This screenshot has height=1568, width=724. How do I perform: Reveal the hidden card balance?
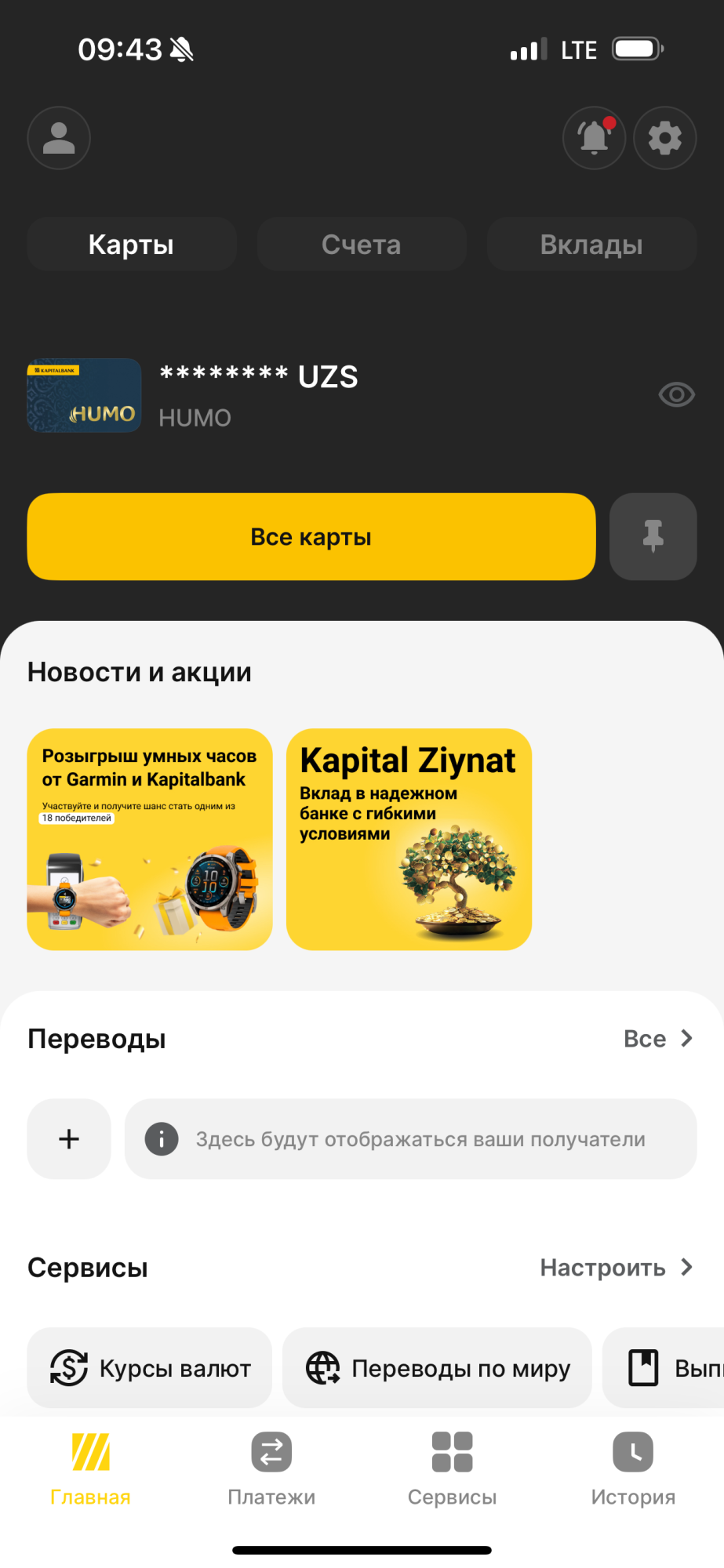tap(676, 394)
